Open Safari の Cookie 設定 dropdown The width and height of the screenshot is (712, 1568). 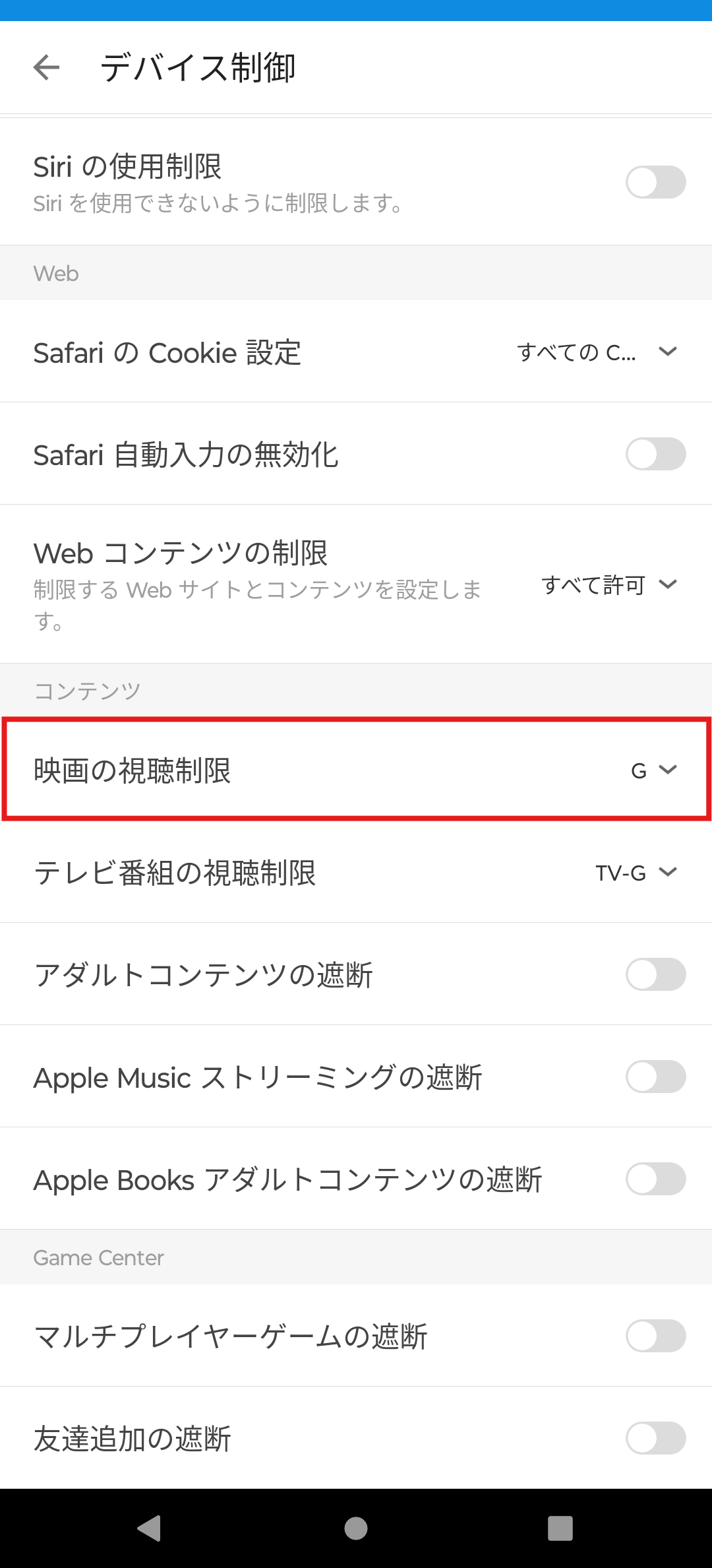(x=598, y=352)
